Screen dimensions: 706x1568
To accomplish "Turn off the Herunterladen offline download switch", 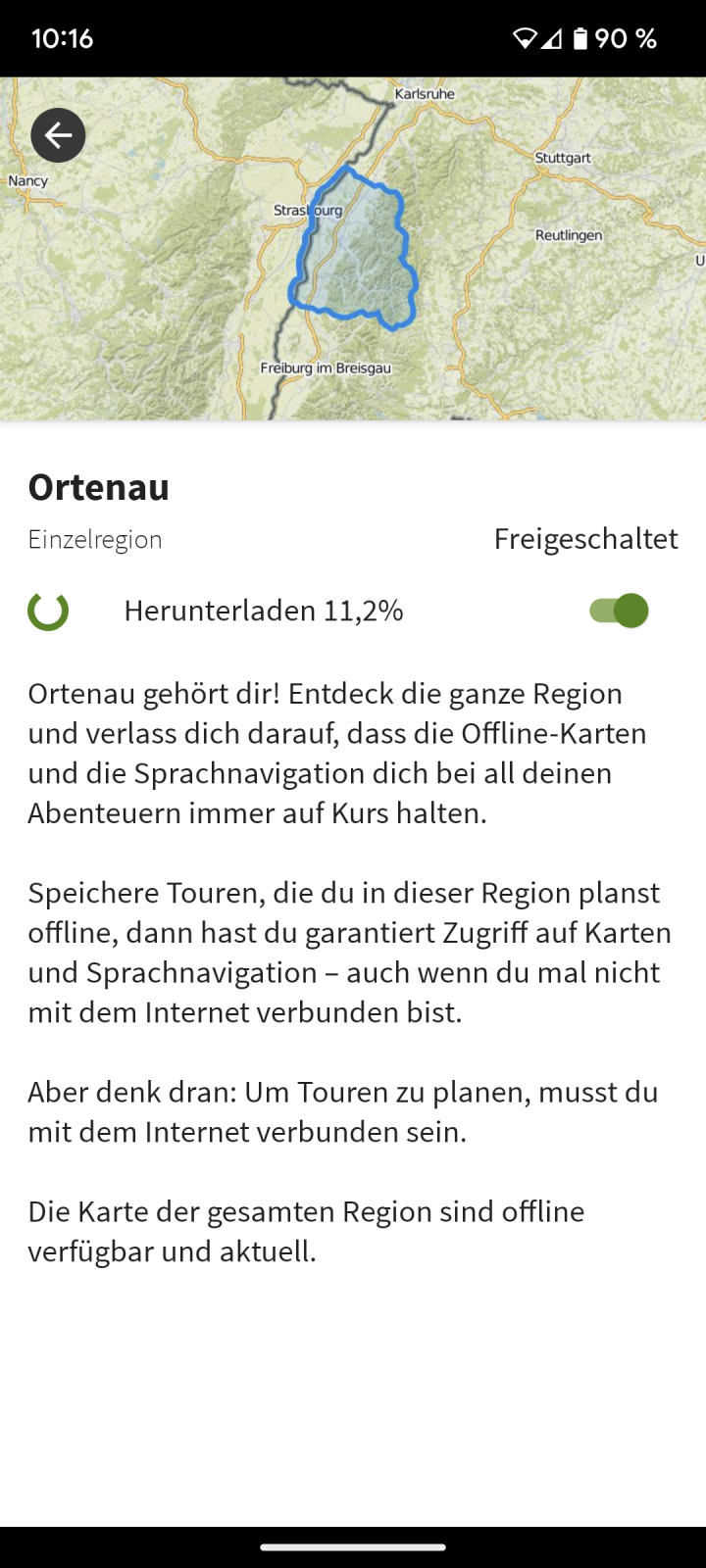I will pyautogui.click(x=619, y=611).
